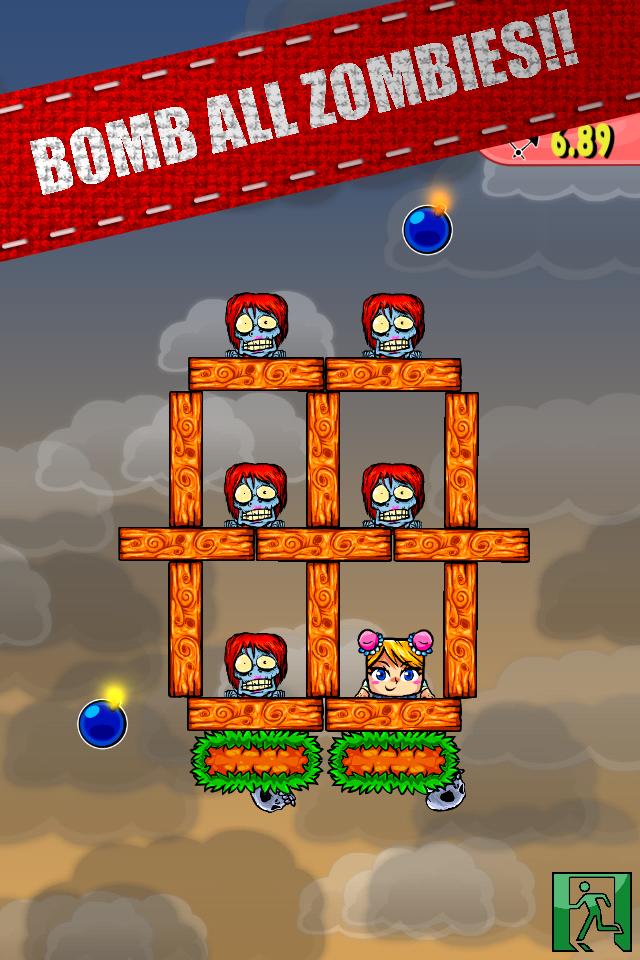The width and height of the screenshot is (640, 960).
Task: Tap the blue bomb above the zombie tower
Action: point(427,229)
